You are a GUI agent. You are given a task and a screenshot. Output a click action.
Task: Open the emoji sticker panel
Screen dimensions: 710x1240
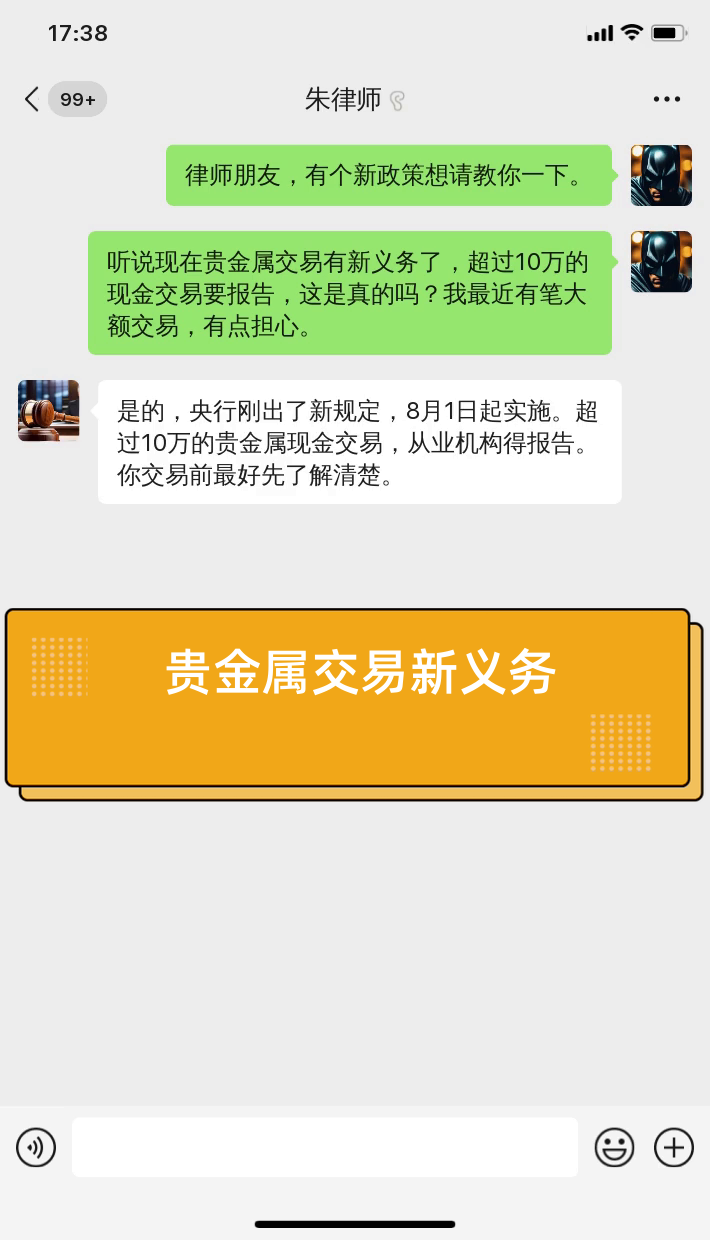pyautogui.click(x=614, y=1146)
